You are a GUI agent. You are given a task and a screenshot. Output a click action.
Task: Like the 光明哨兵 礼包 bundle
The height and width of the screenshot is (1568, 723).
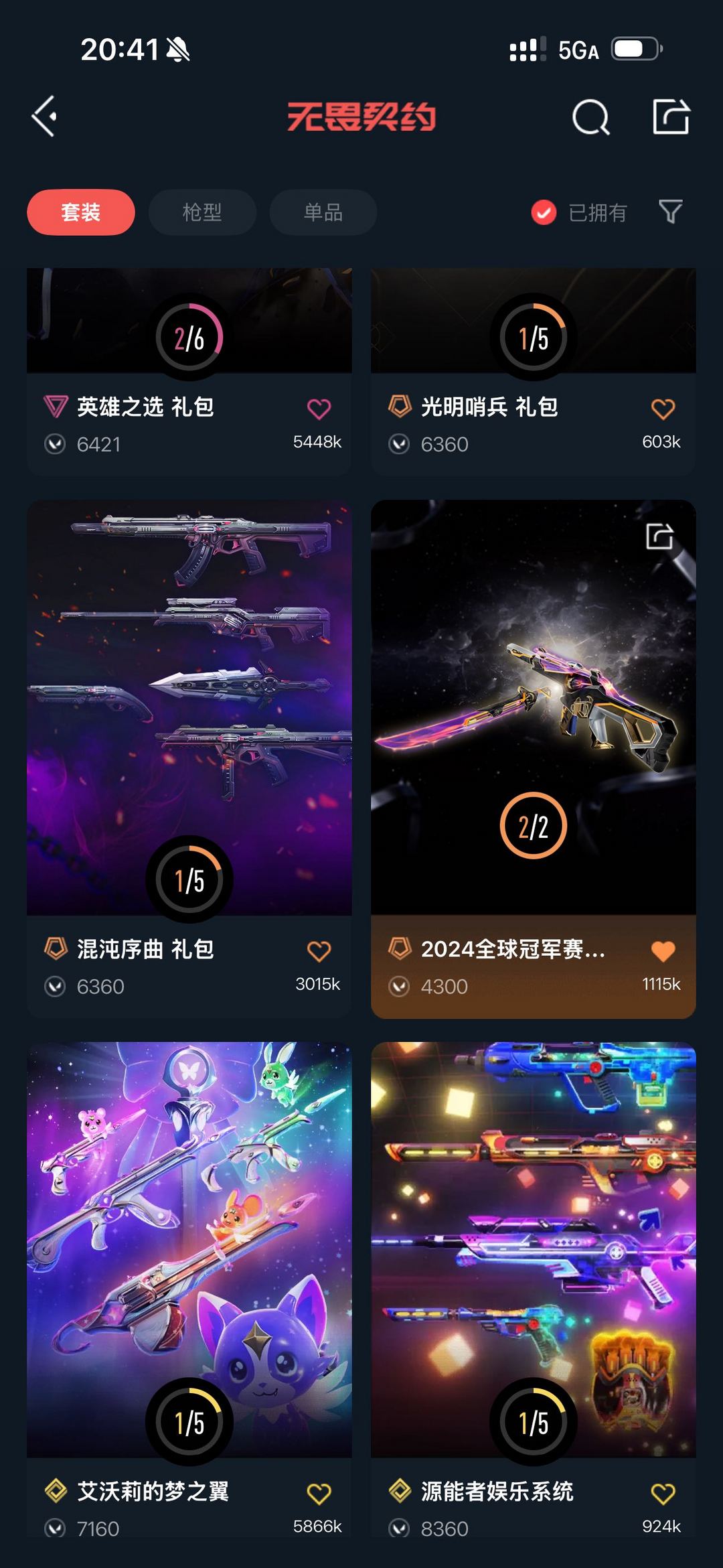[x=663, y=409]
